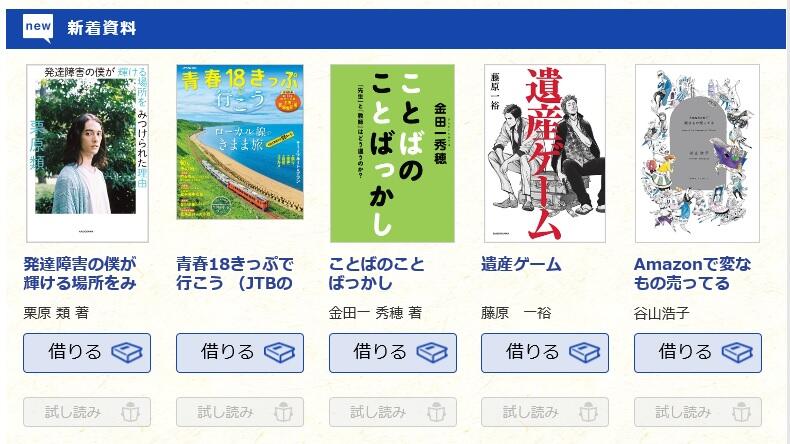Borrow 遺産ゲーム with 借りる

544,352
